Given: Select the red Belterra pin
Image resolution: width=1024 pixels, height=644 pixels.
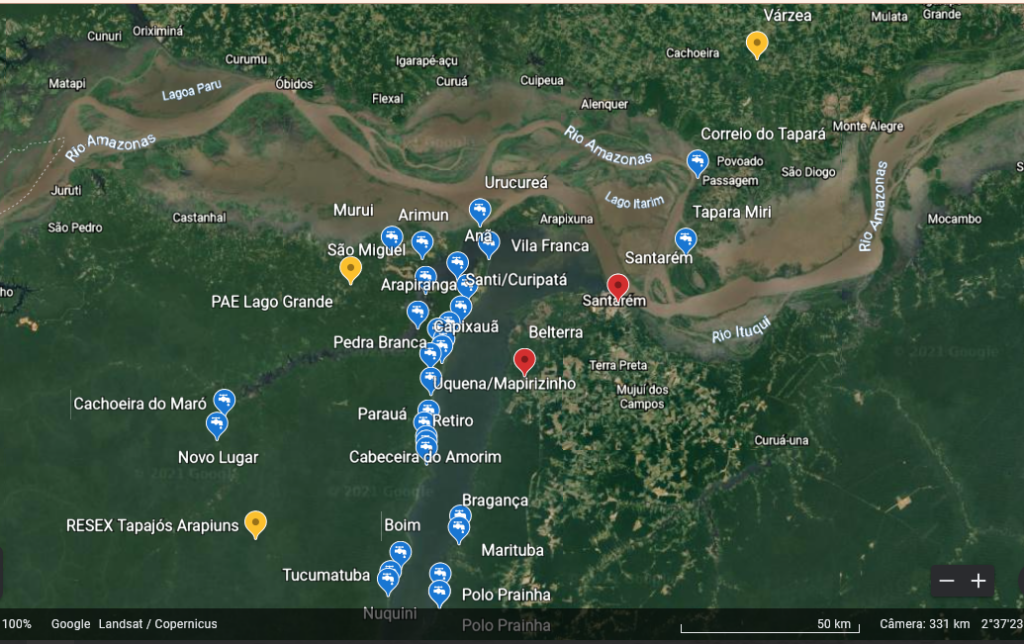Looking at the screenshot, I should tap(524, 361).
